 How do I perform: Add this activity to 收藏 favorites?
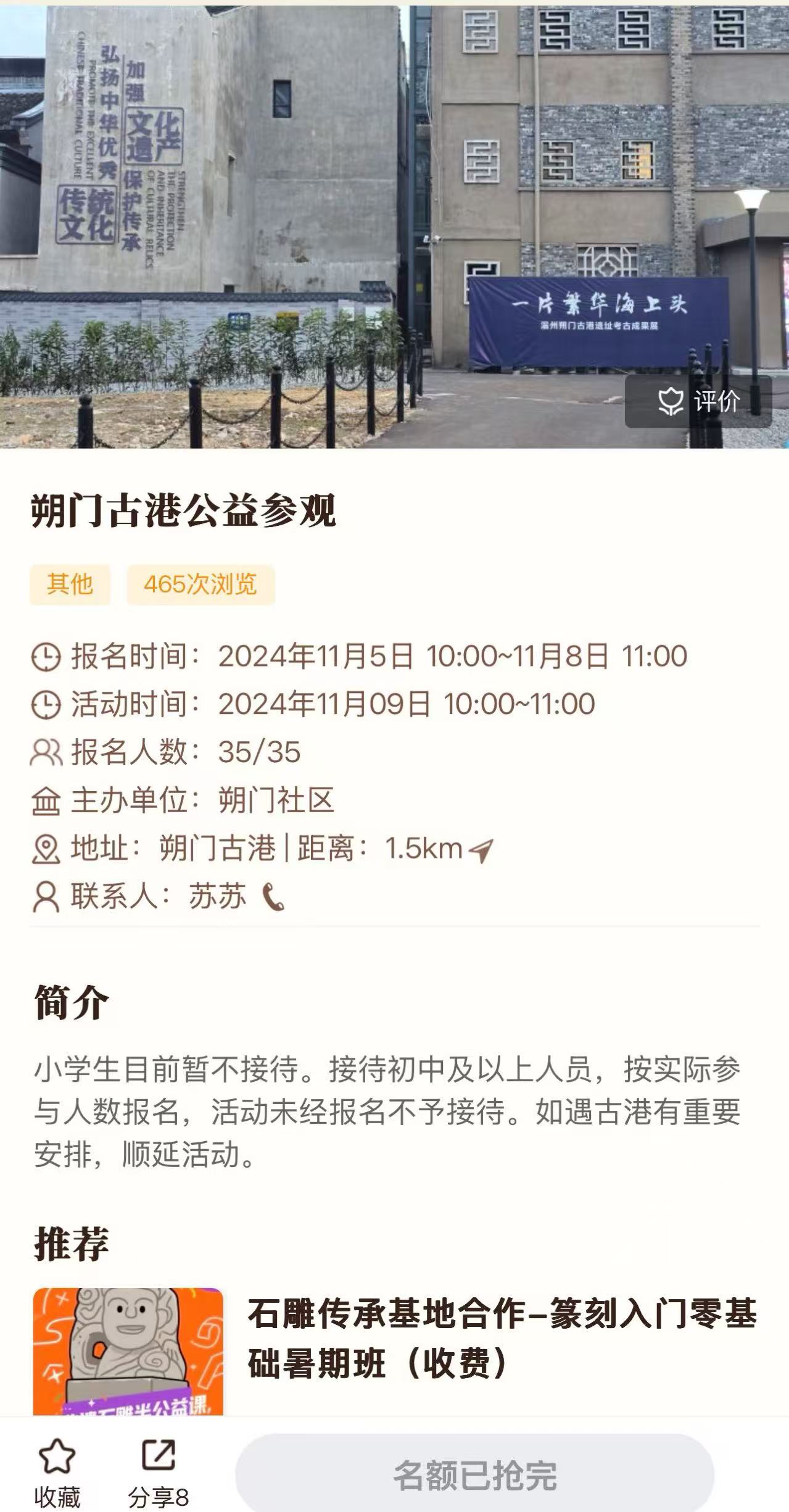point(57,1473)
